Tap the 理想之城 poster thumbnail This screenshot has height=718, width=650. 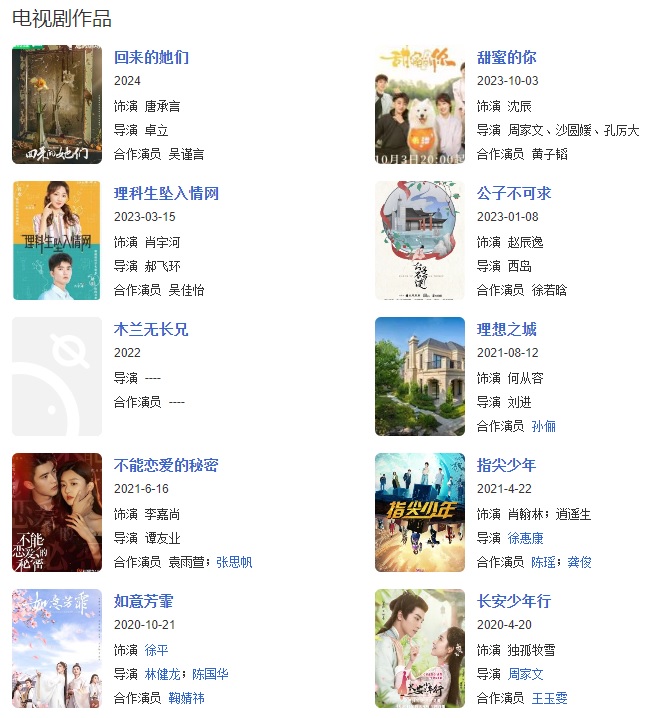pyautogui.click(x=420, y=376)
